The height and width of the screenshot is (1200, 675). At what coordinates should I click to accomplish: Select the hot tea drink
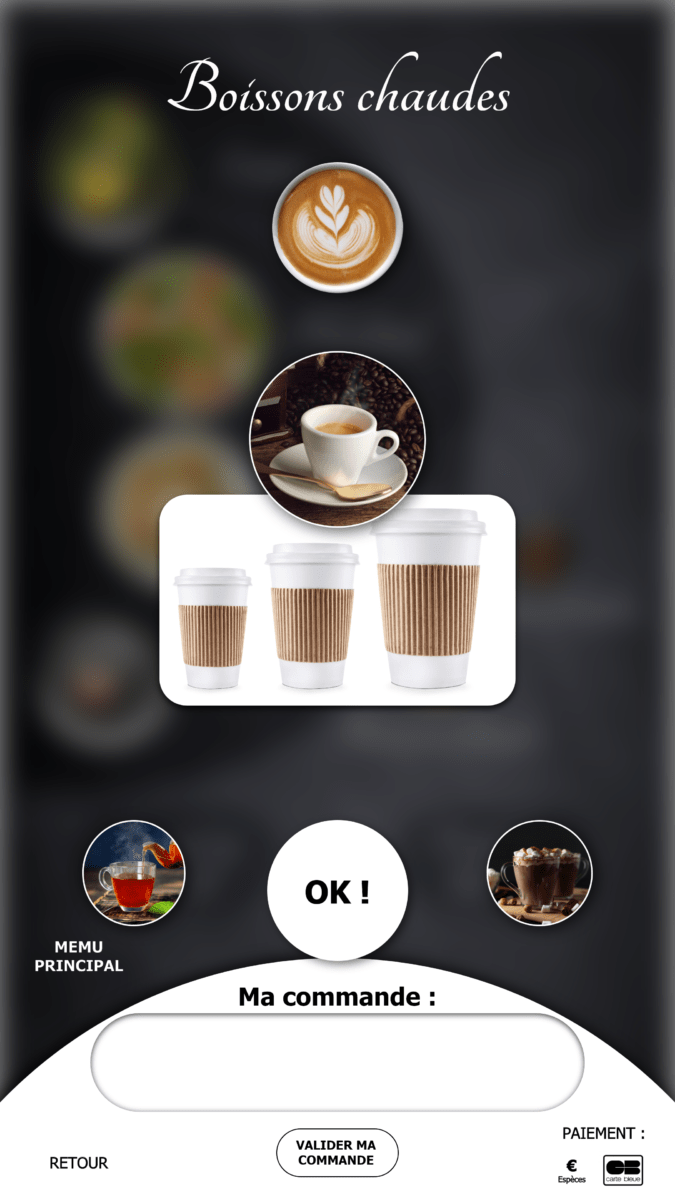[134, 872]
